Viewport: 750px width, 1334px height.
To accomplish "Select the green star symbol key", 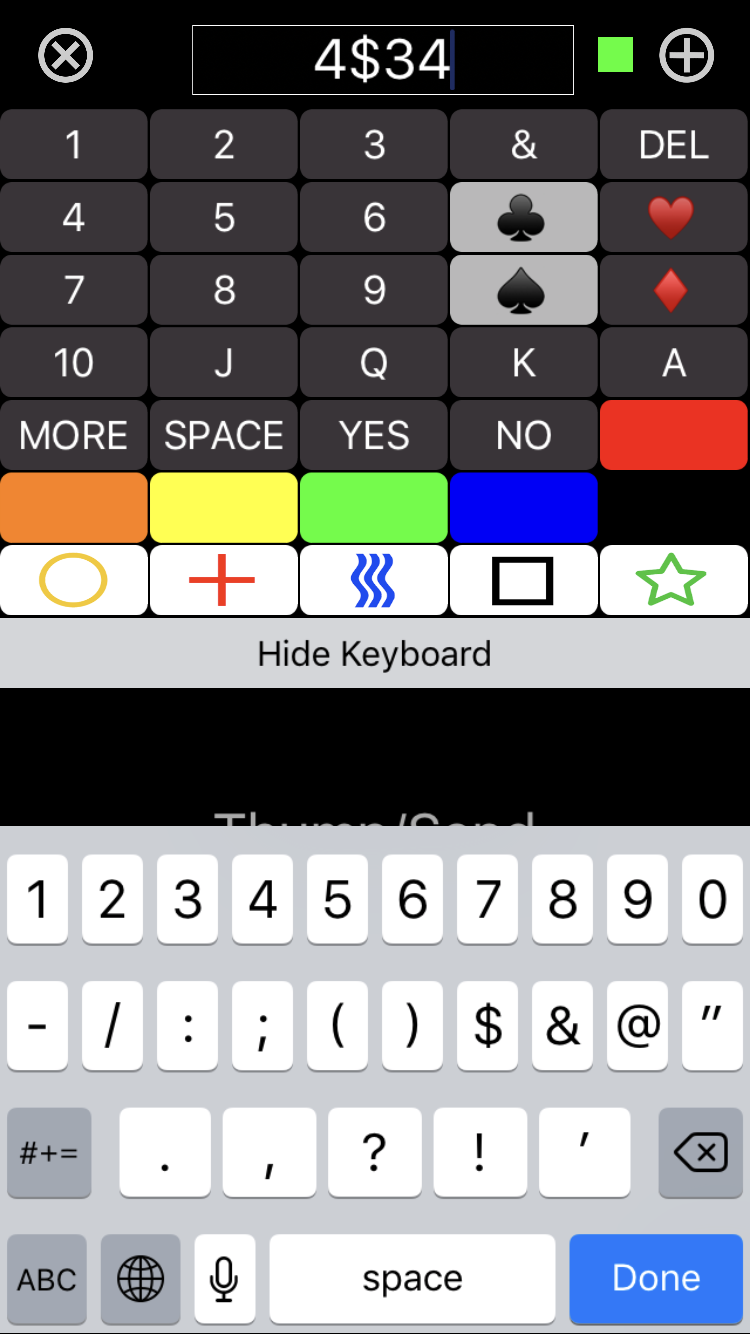I will tap(674, 580).
